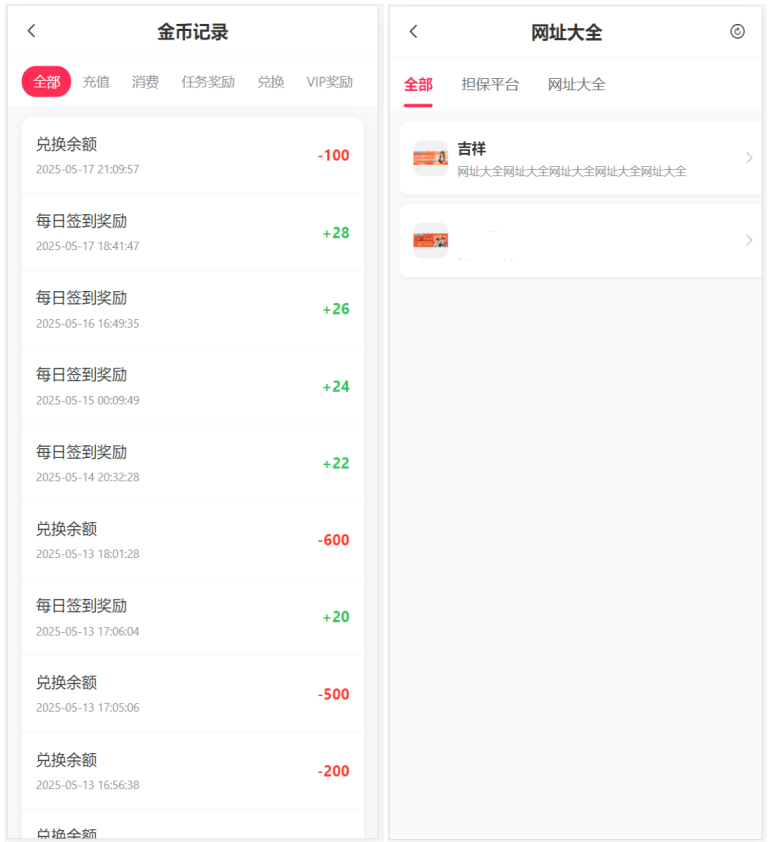The width and height of the screenshot is (768, 842).
Task: Filter coin records by 兑换
Action: click(x=271, y=82)
